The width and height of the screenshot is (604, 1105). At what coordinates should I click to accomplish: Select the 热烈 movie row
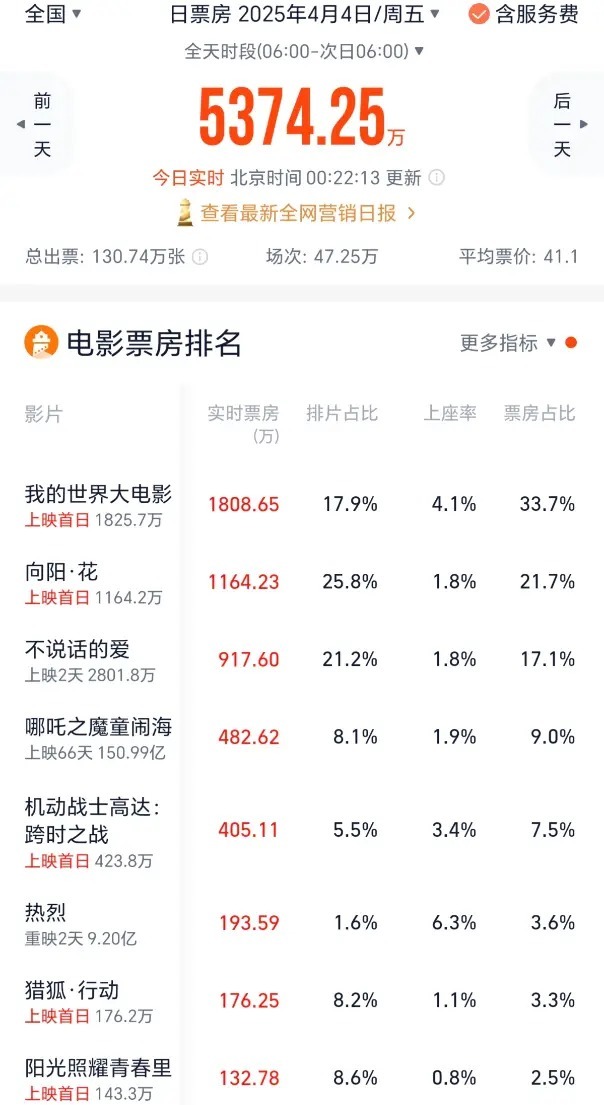click(x=46, y=922)
